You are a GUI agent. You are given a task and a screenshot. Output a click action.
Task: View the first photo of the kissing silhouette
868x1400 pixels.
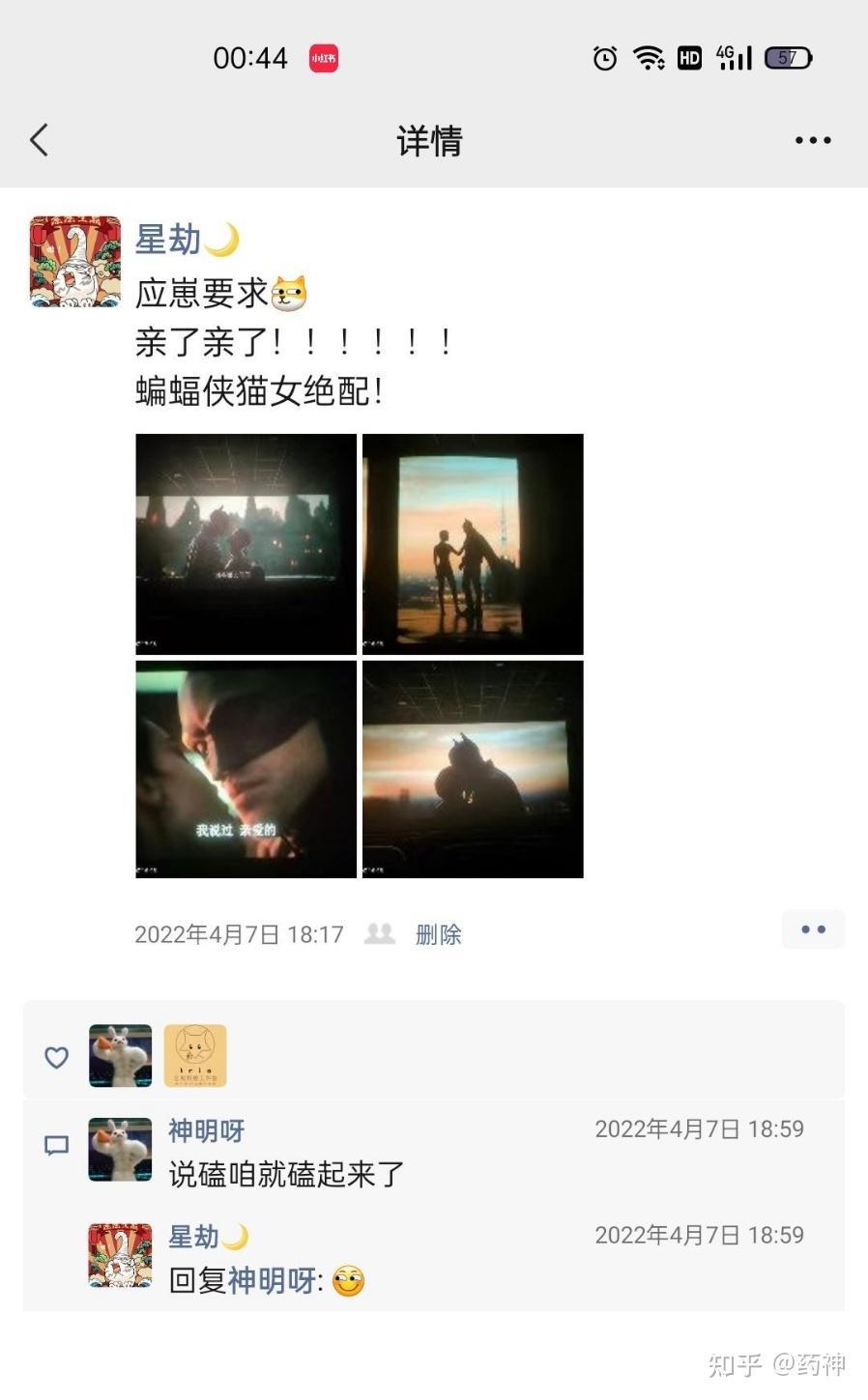tap(246, 544)
